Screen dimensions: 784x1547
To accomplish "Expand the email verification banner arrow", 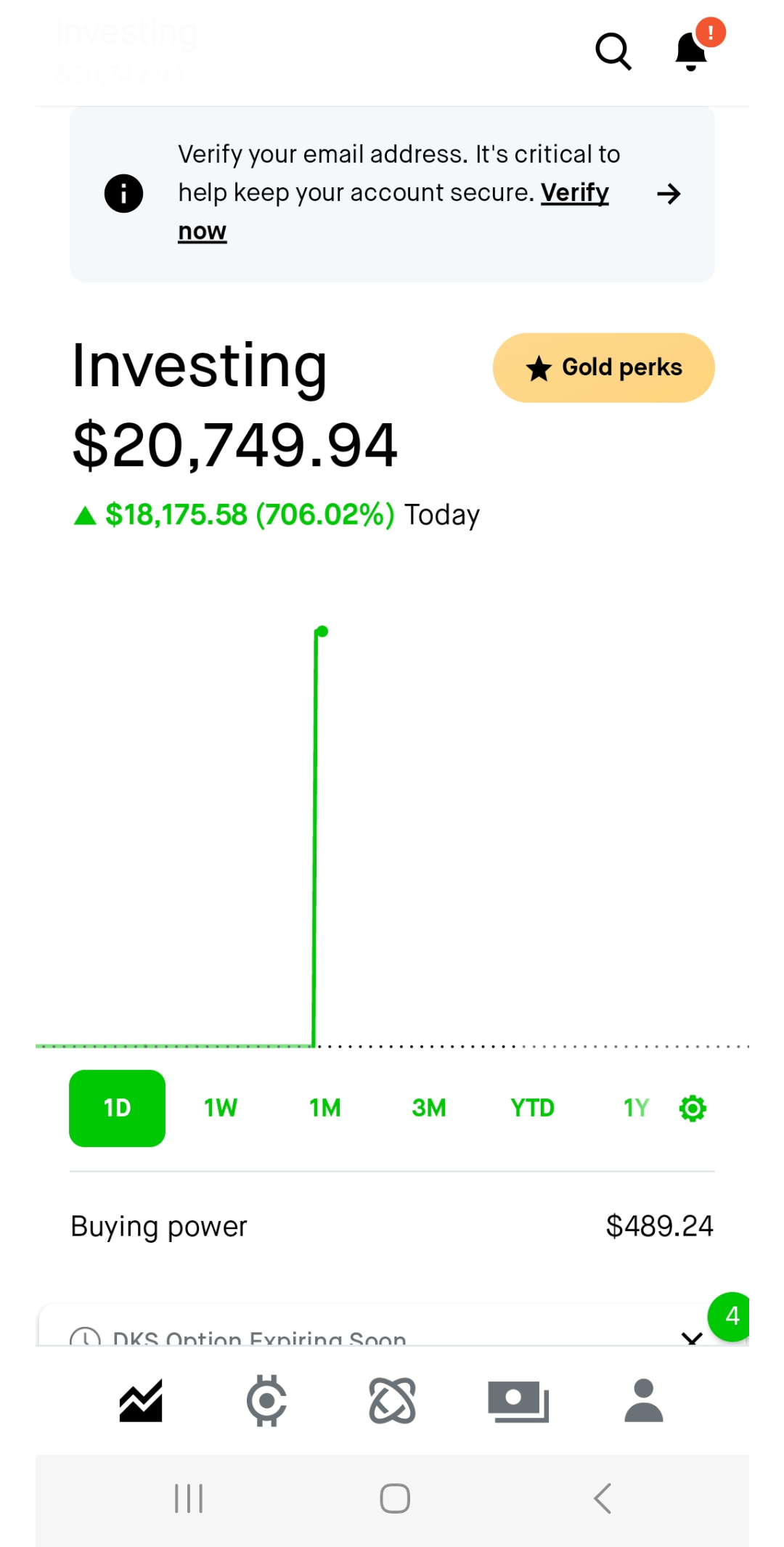I will coord(669,194).
